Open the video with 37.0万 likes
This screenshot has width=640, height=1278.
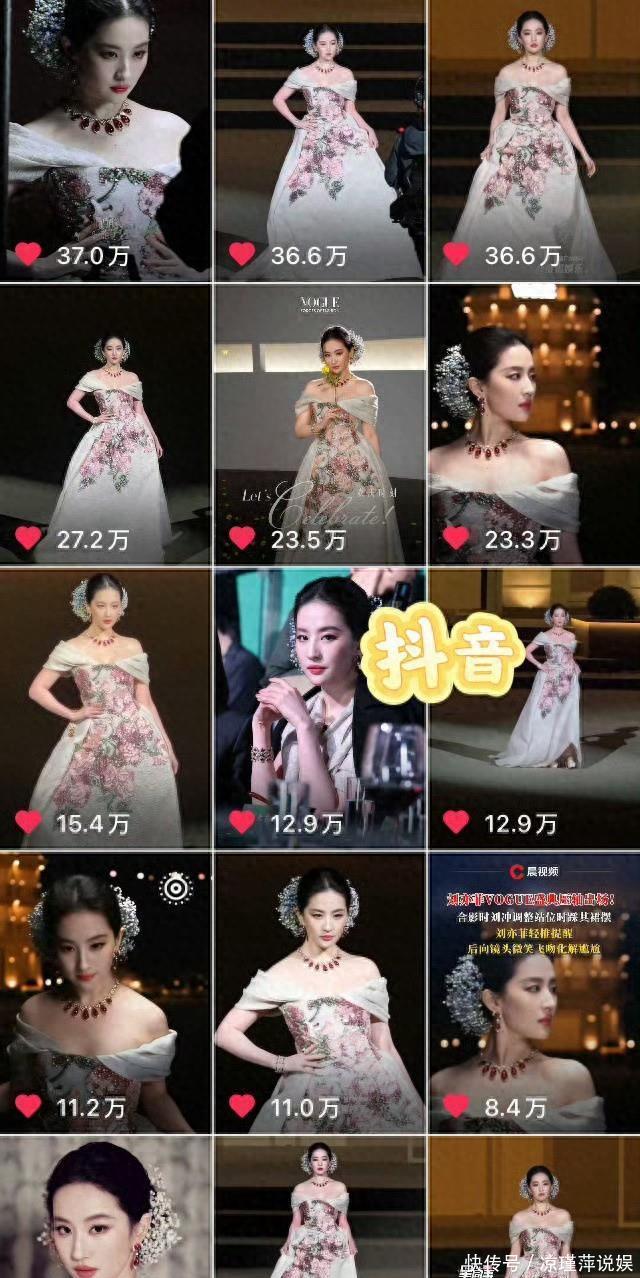105,140
